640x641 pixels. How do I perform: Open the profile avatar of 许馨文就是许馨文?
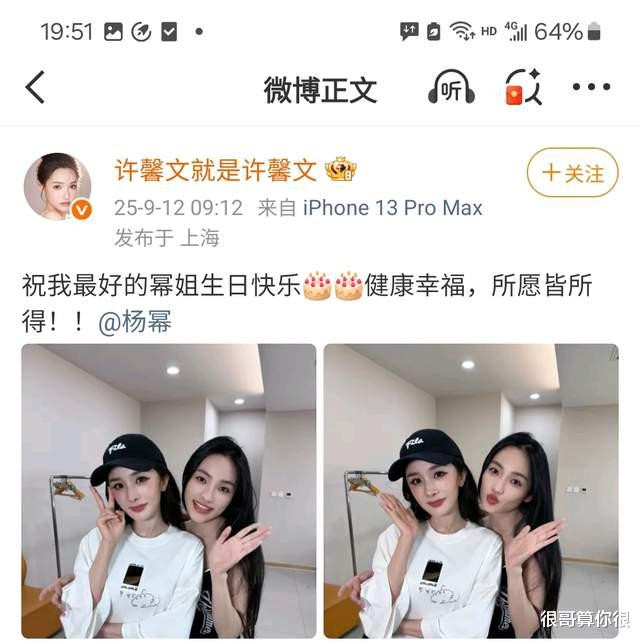(x=57, y=186)
